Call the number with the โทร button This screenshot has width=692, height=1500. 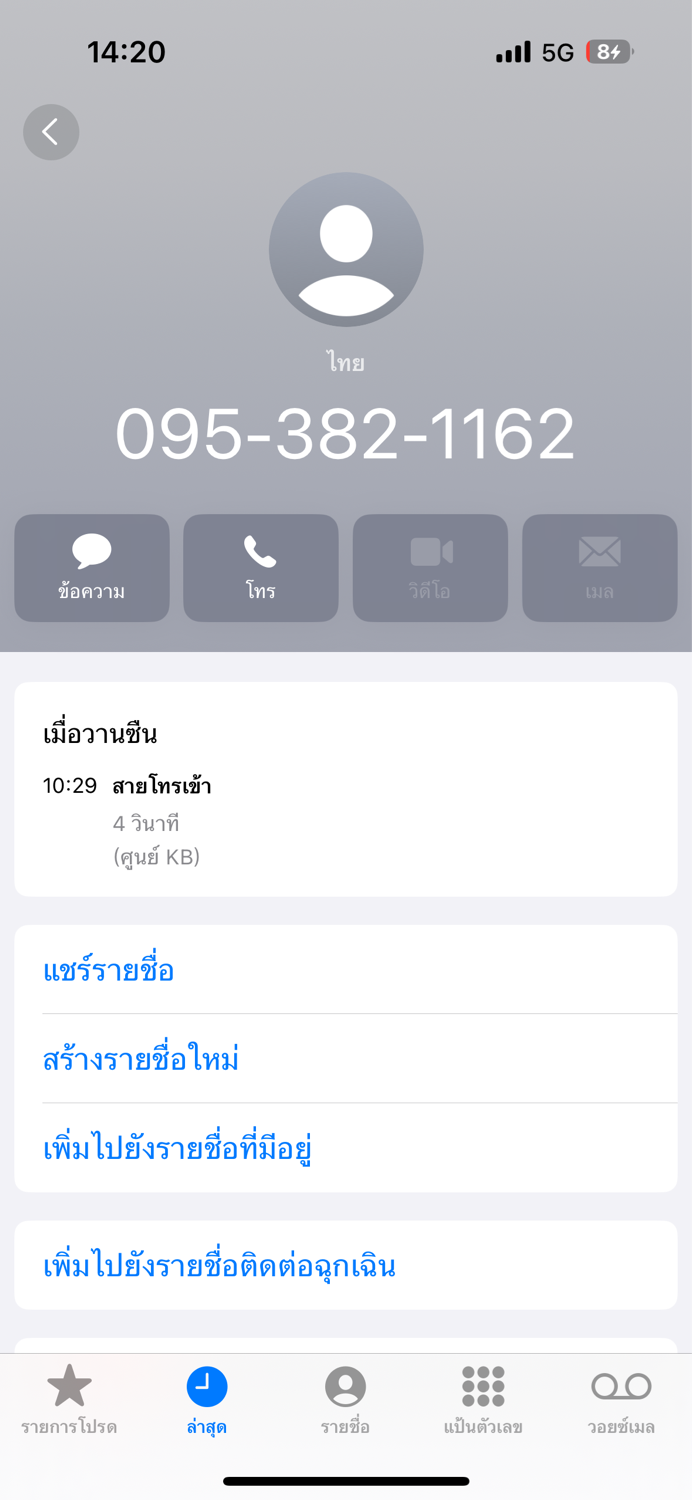[x=261, y=568]
